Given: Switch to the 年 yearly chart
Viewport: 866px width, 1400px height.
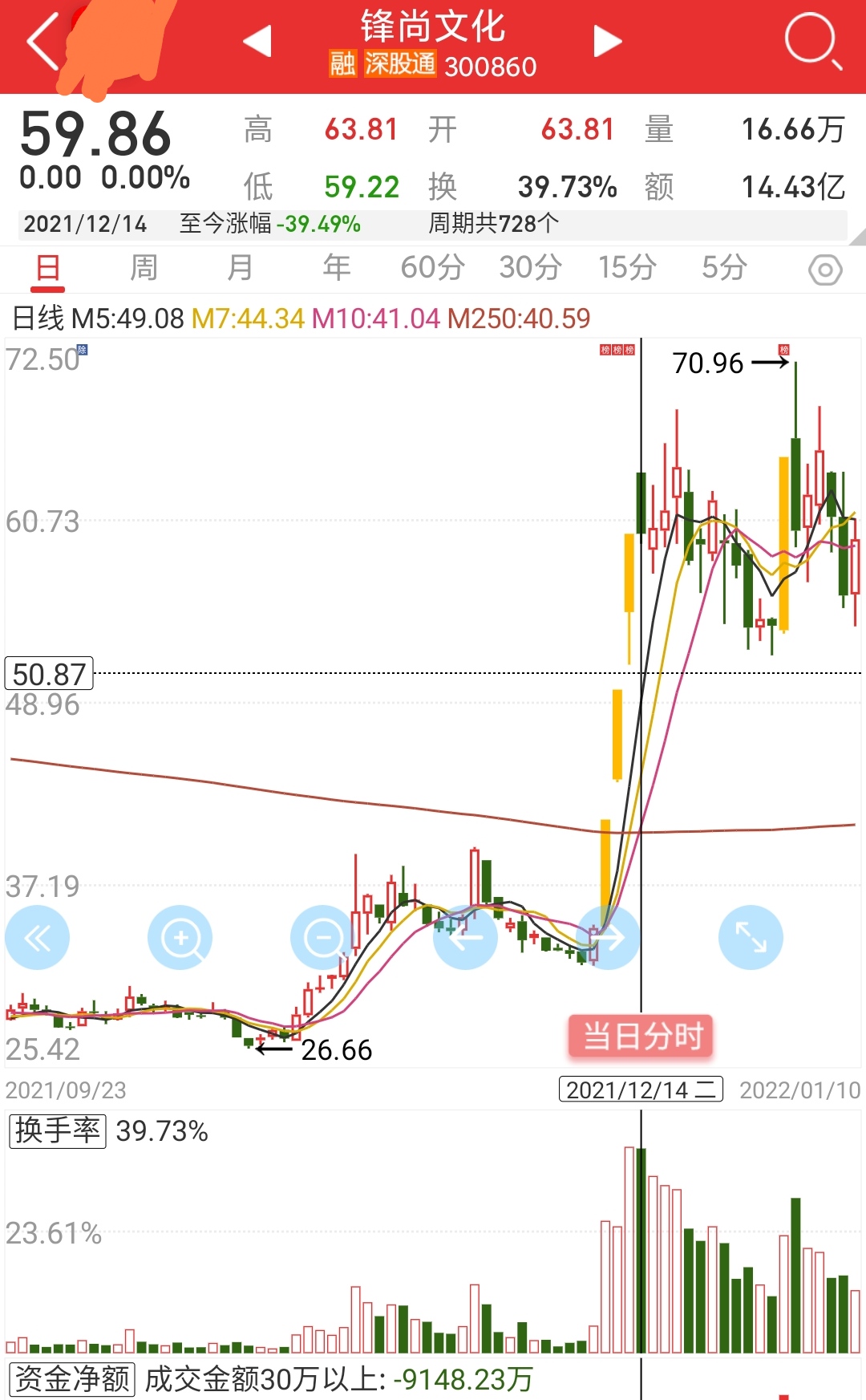Looking at the screenshot, I should click(x=337, y=267).
